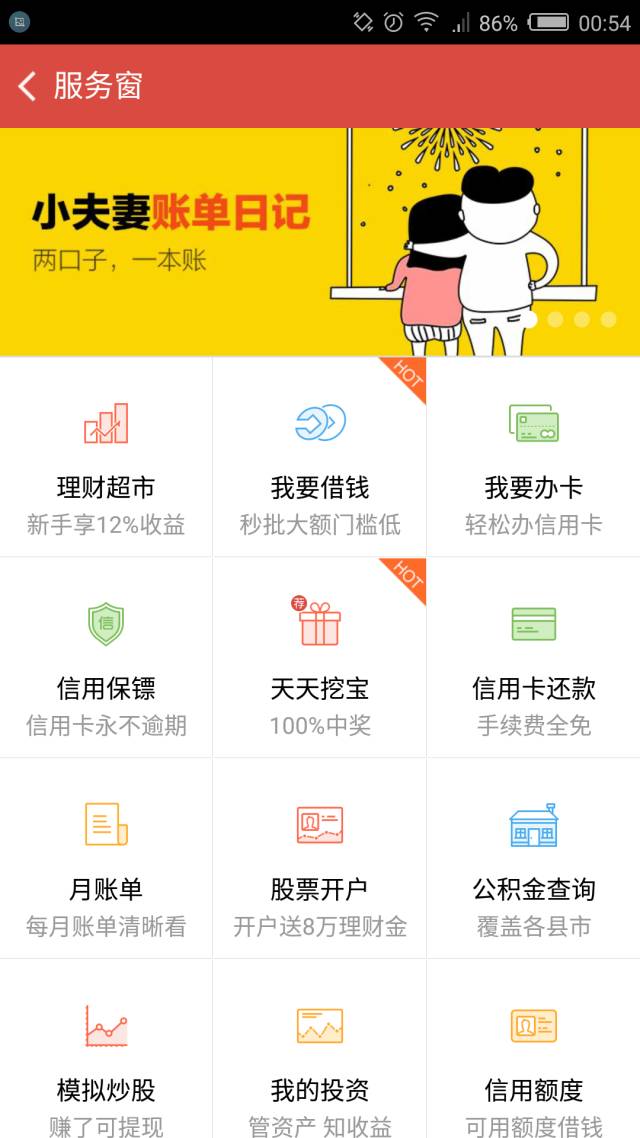Open the 小夫妻账单日记 banner
Viewport: 640px width, 1138px height.
[320, 241]
